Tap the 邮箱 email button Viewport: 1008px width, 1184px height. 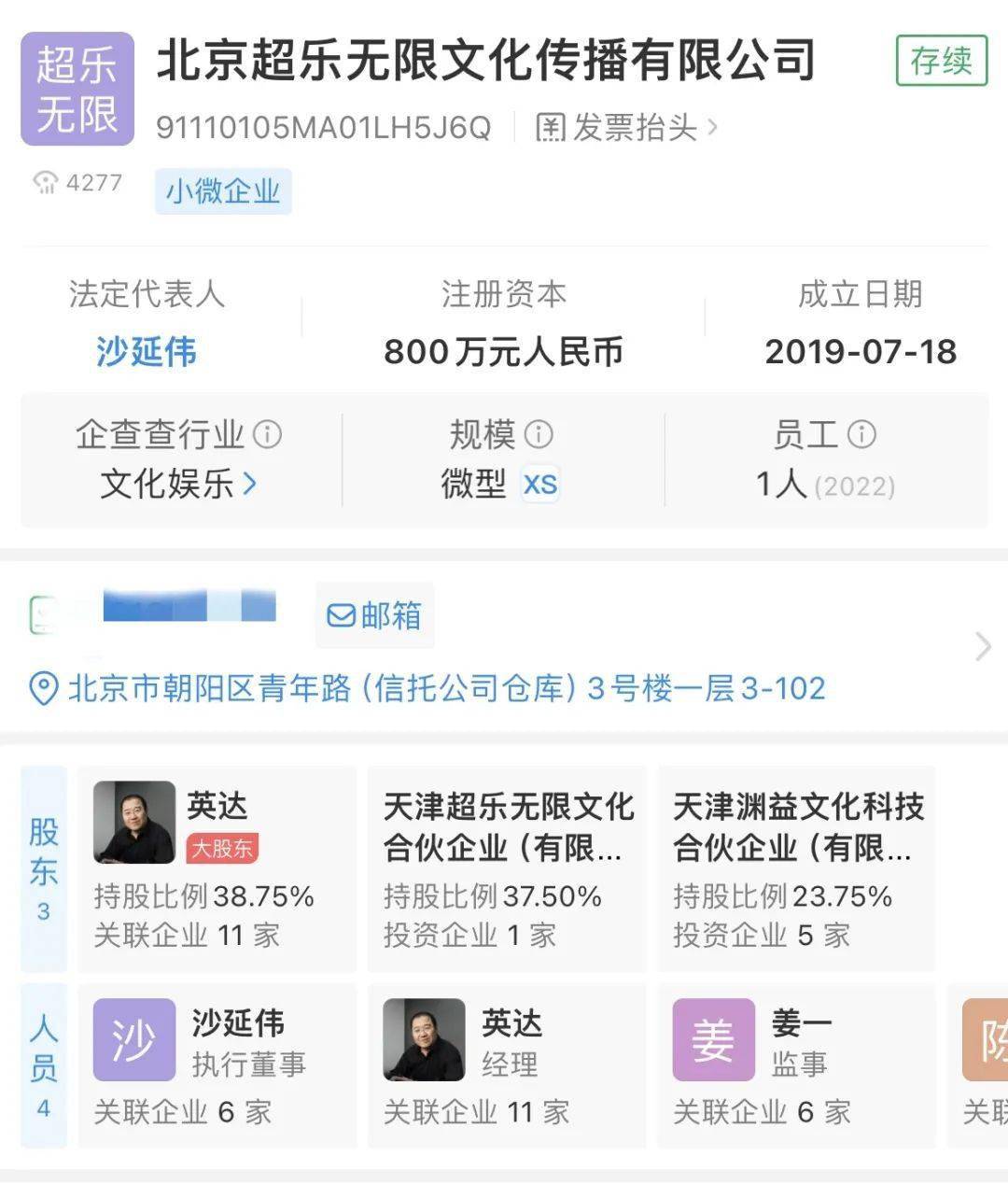(x=374, y=615)
